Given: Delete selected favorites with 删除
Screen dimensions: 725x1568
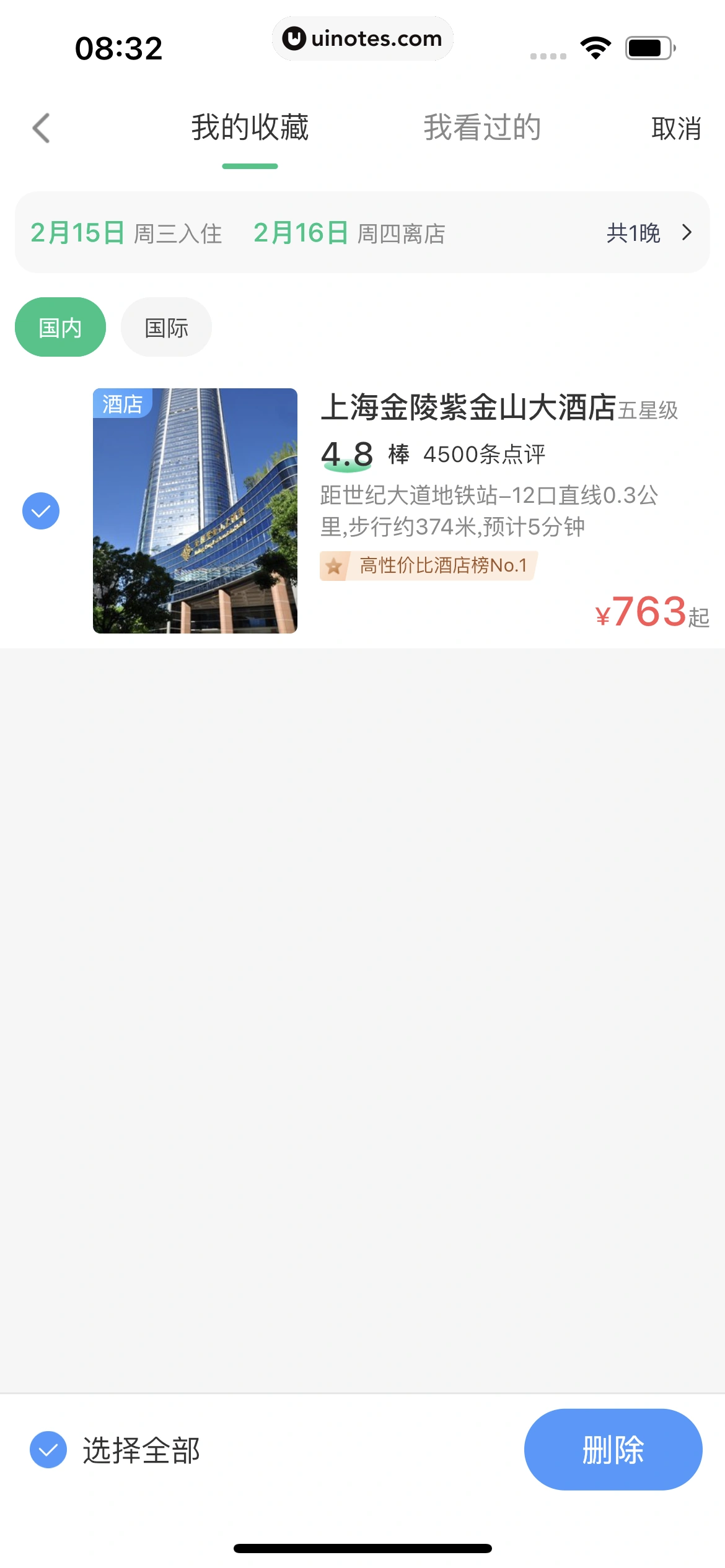Looking at the screenshot, I should pos(613,1450).
